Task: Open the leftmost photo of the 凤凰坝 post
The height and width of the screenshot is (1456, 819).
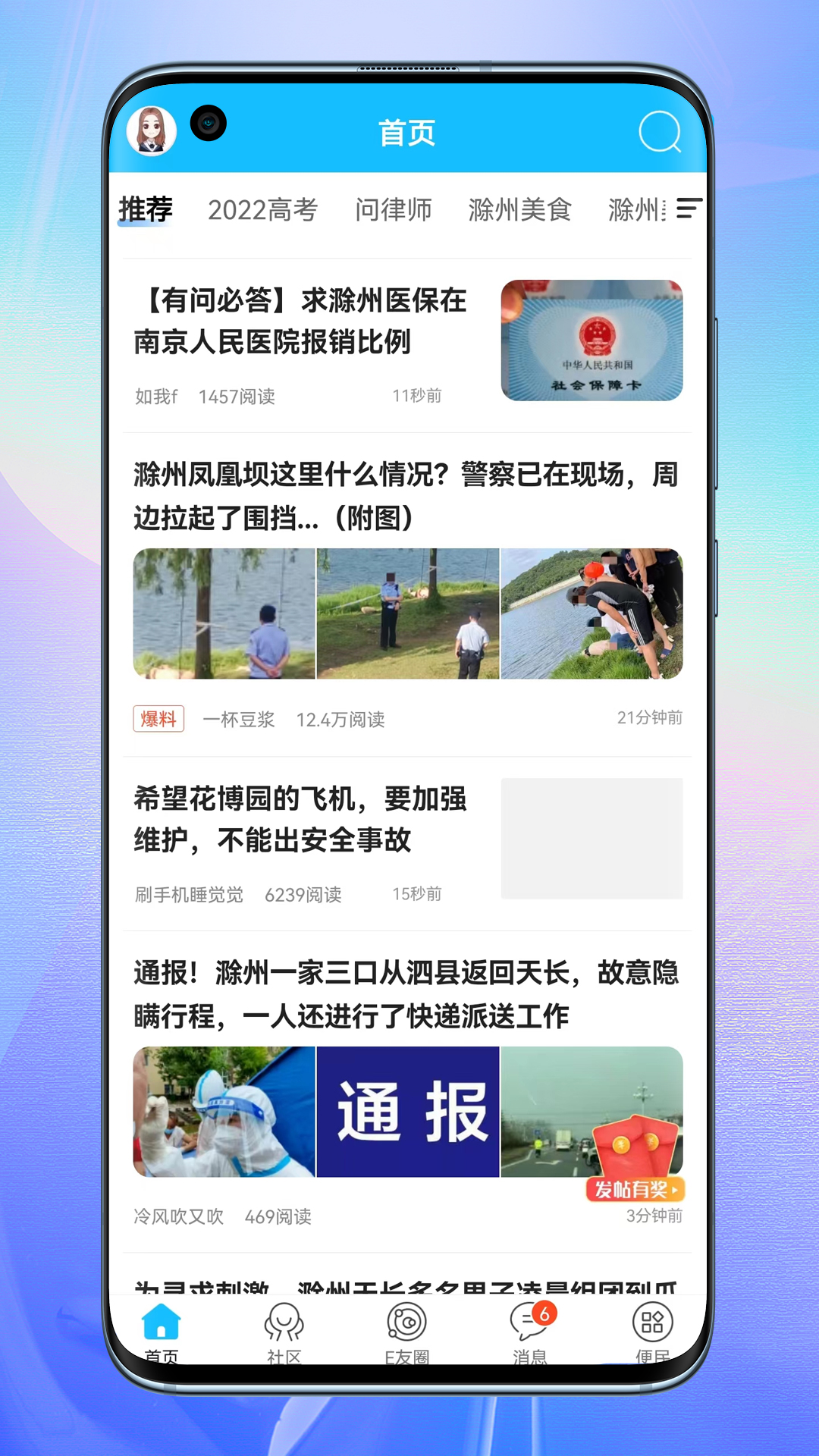Action: click(x=224, y=613)
